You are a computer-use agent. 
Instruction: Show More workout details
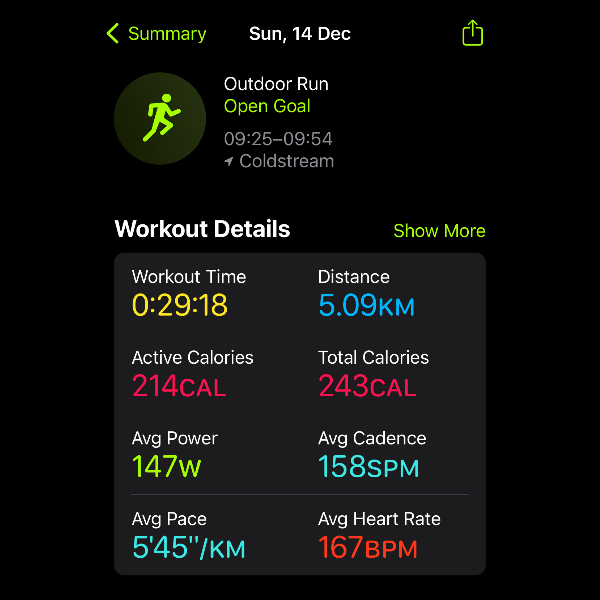pyautogui.click(x=439, y=231)
